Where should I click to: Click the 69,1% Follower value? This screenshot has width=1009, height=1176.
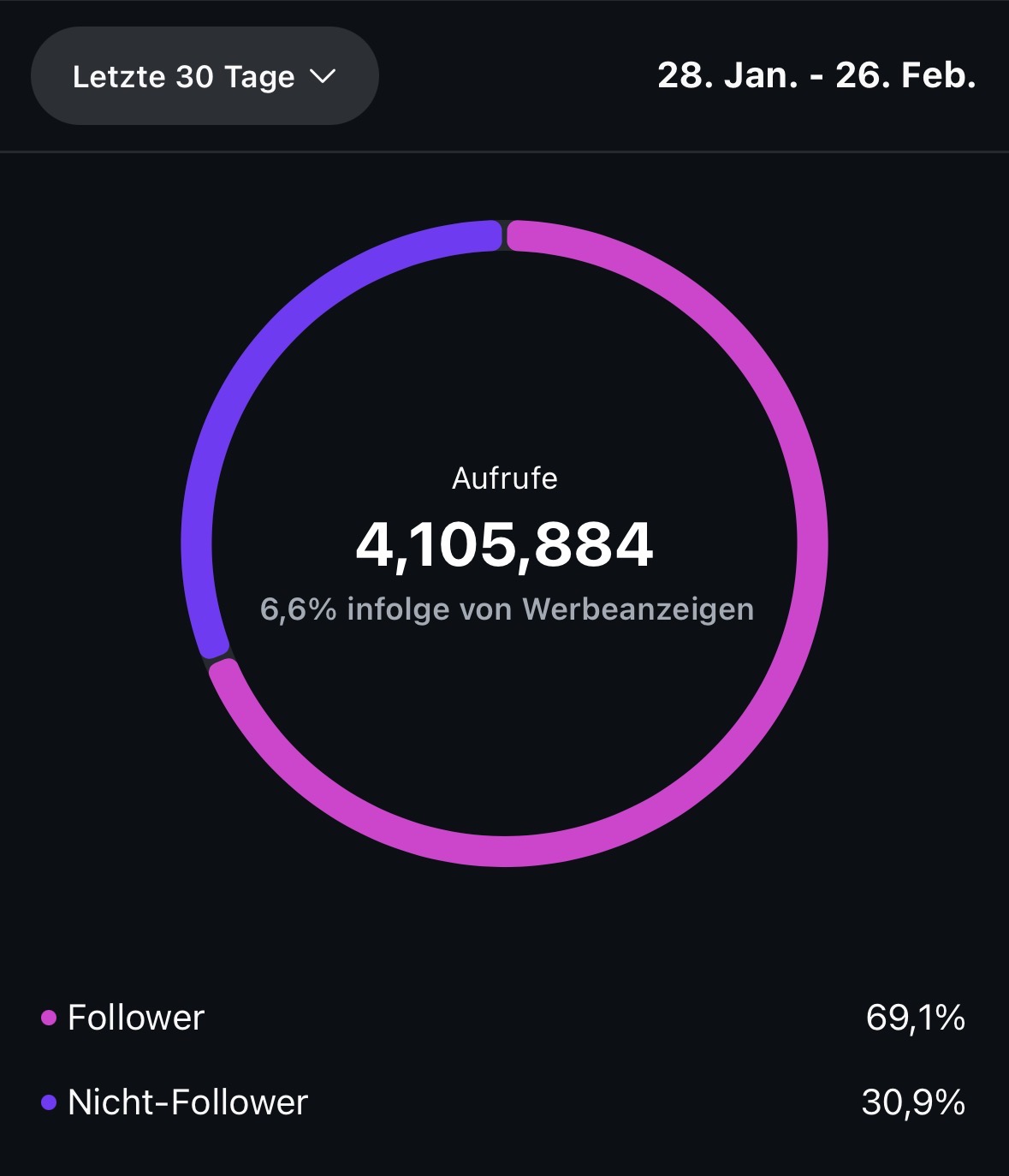tap(916, 1019)
